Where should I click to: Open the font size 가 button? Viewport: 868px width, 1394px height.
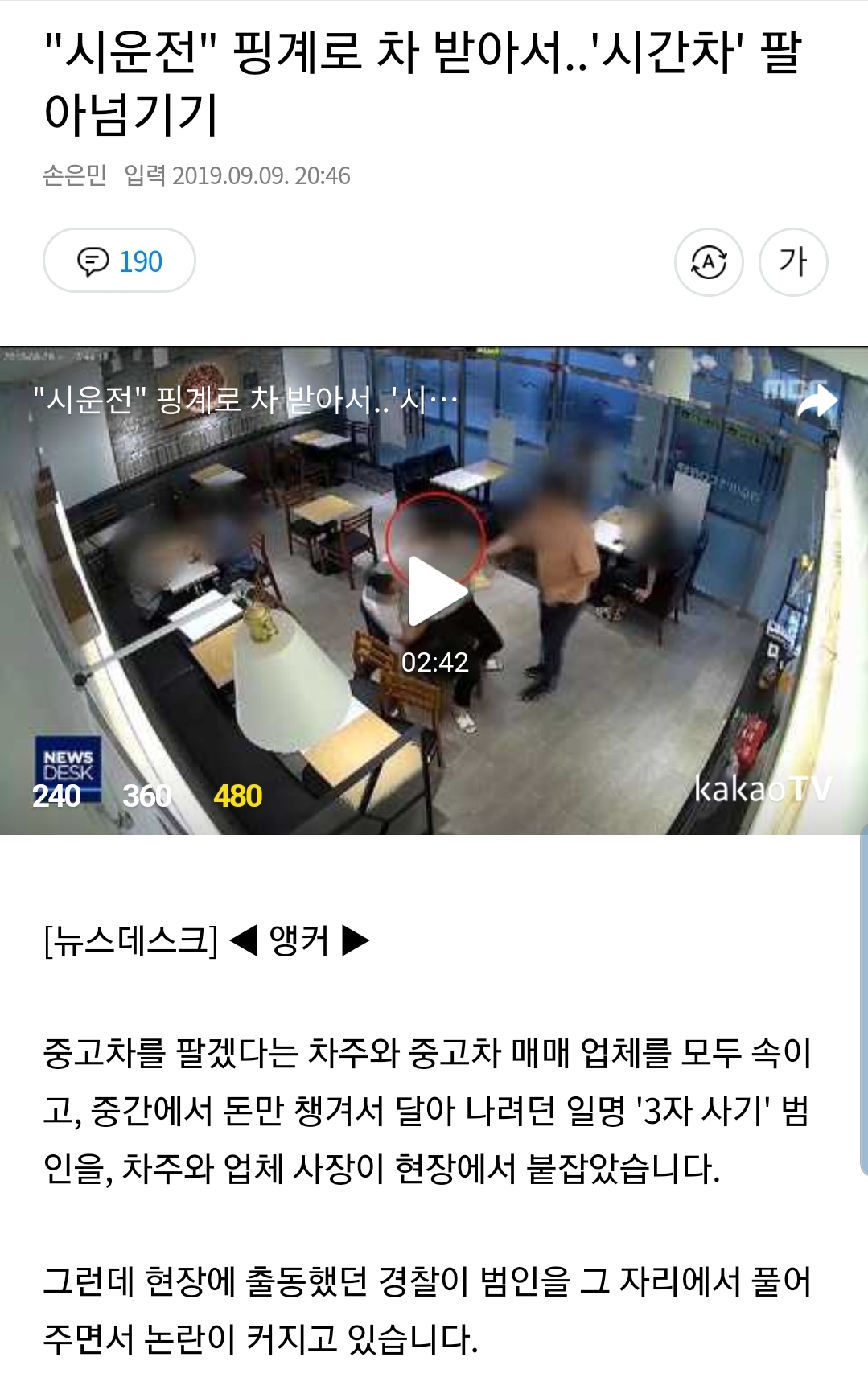click(793, 262)
